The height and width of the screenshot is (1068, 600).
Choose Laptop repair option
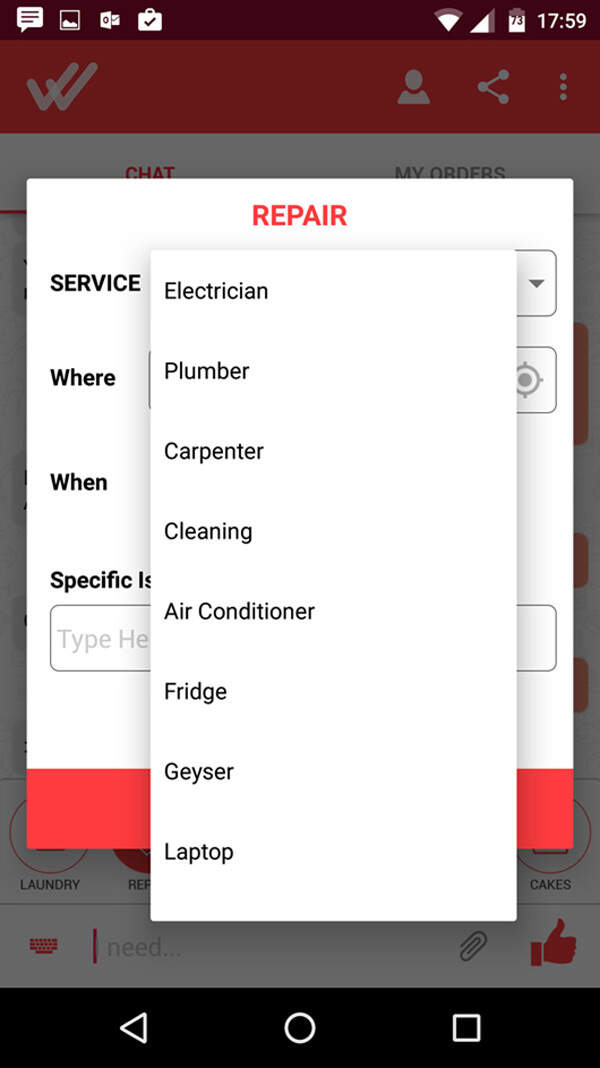tap(198, 851)
